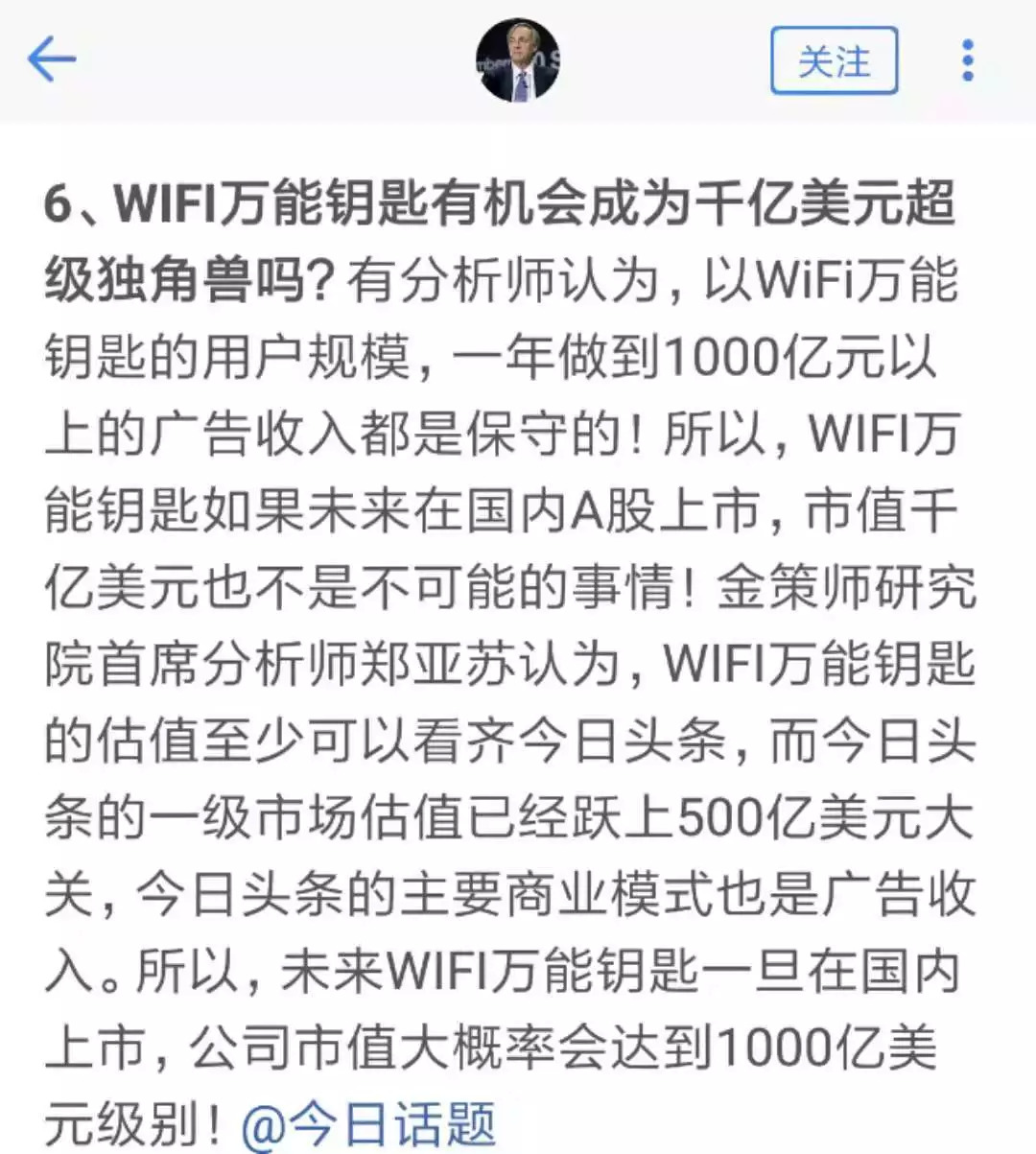The image size is (1036, 1154).
Task: Open the three-dot overflow menu
Action: tap(968, 60)
